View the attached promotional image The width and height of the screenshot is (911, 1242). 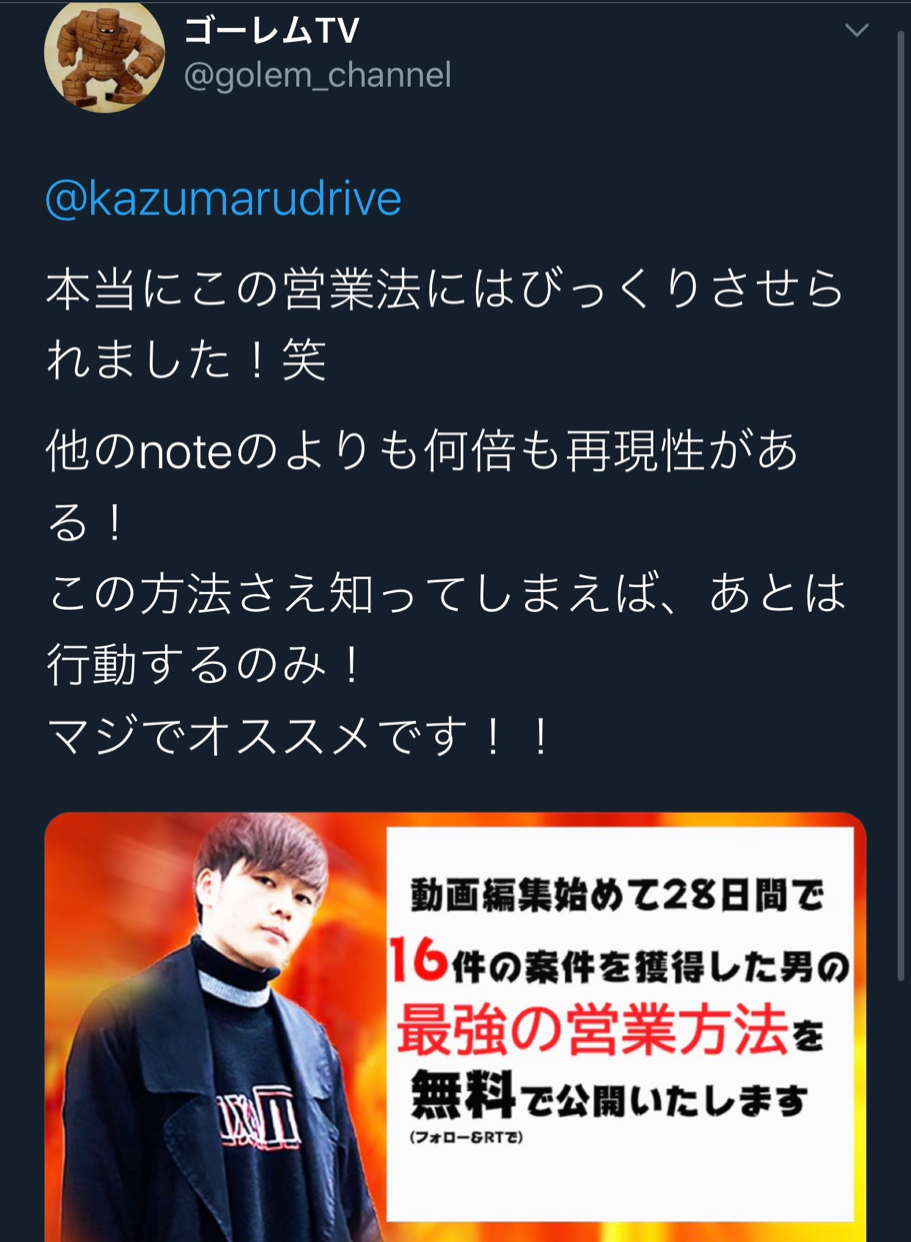coord(455,1025)
